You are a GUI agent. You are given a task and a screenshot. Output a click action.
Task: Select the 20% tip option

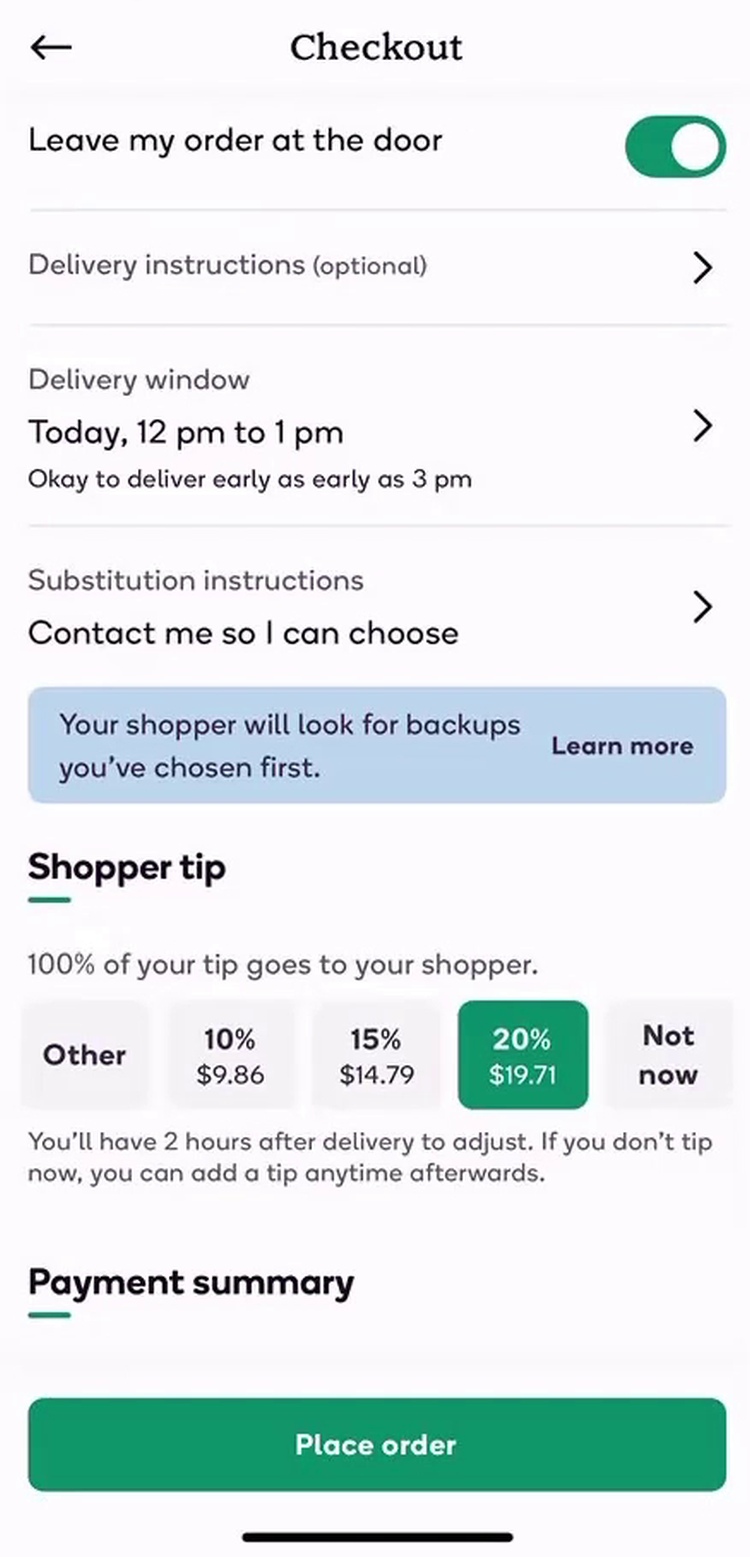[x=522, y=1055]
